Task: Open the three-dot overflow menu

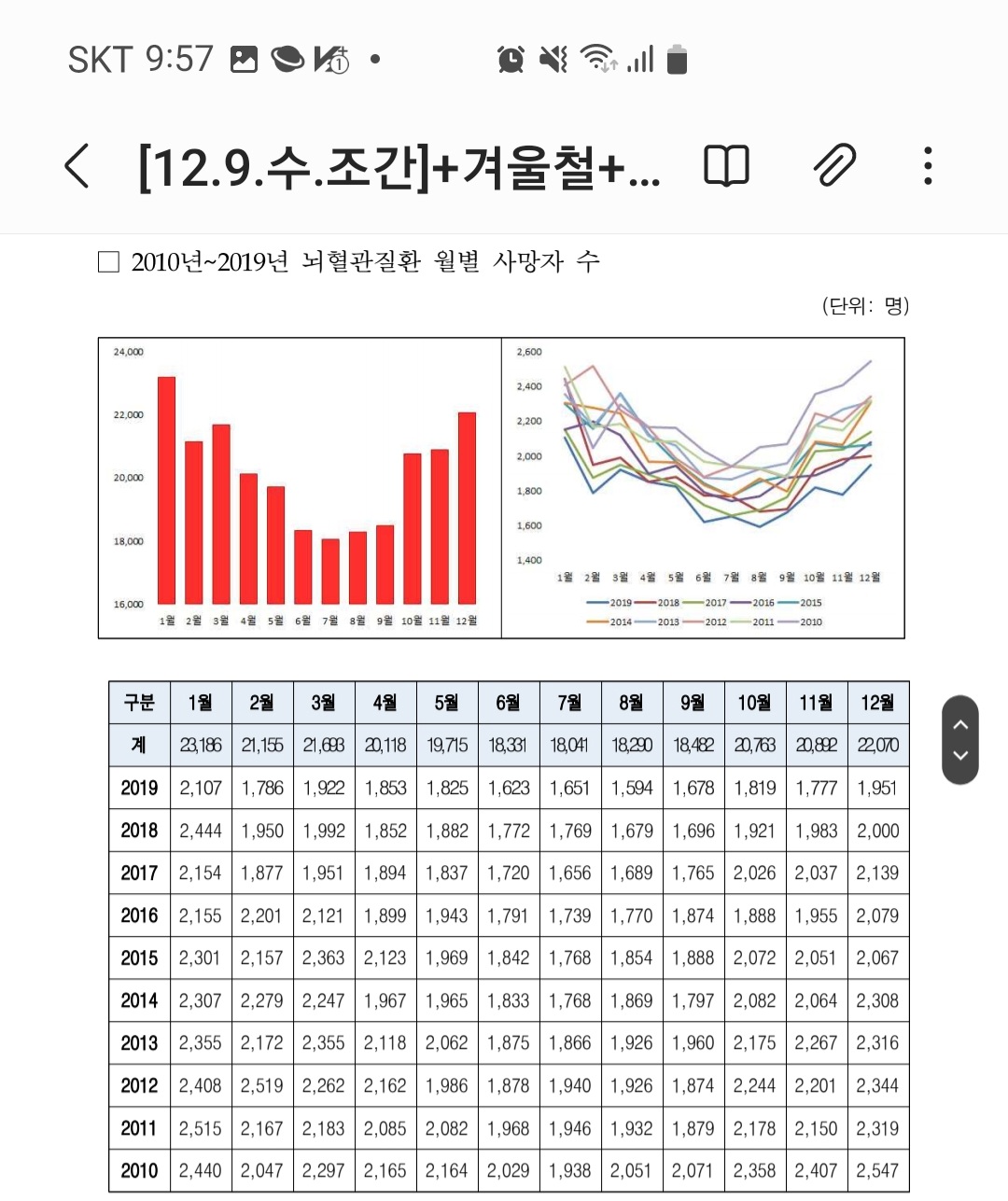Action: 927,166
